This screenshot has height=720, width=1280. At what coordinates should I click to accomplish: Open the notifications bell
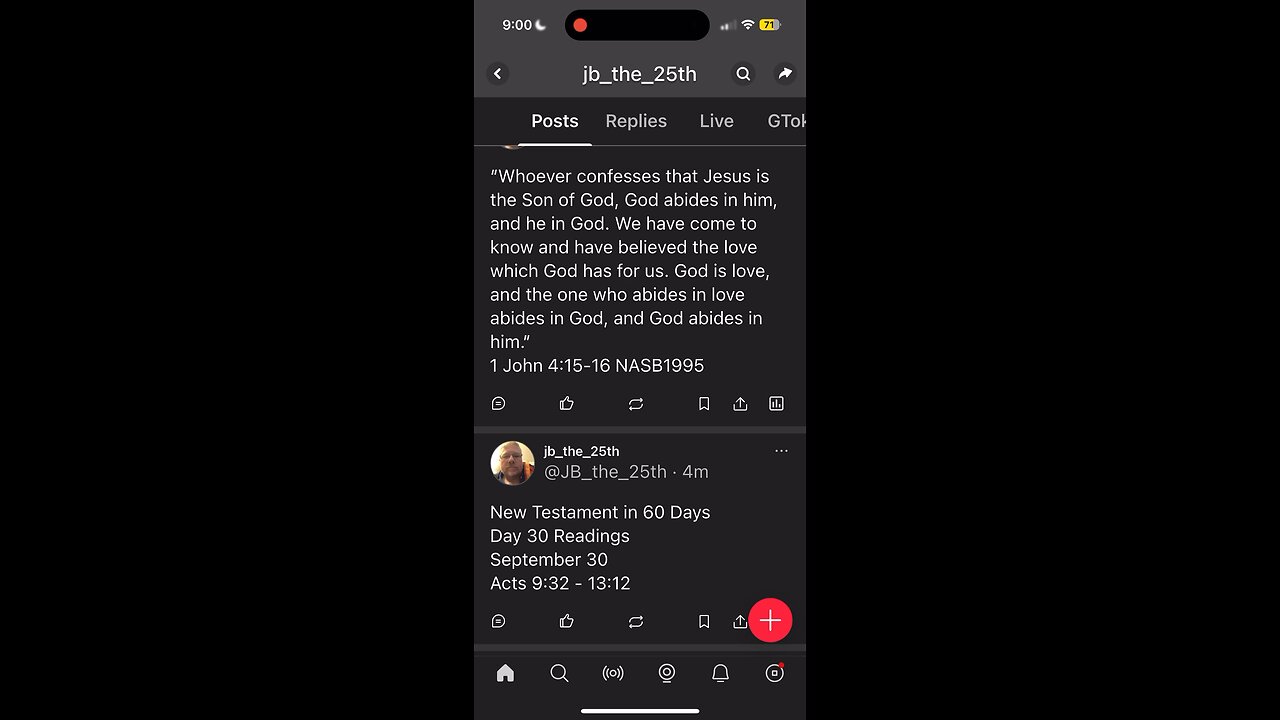(720, 674)
